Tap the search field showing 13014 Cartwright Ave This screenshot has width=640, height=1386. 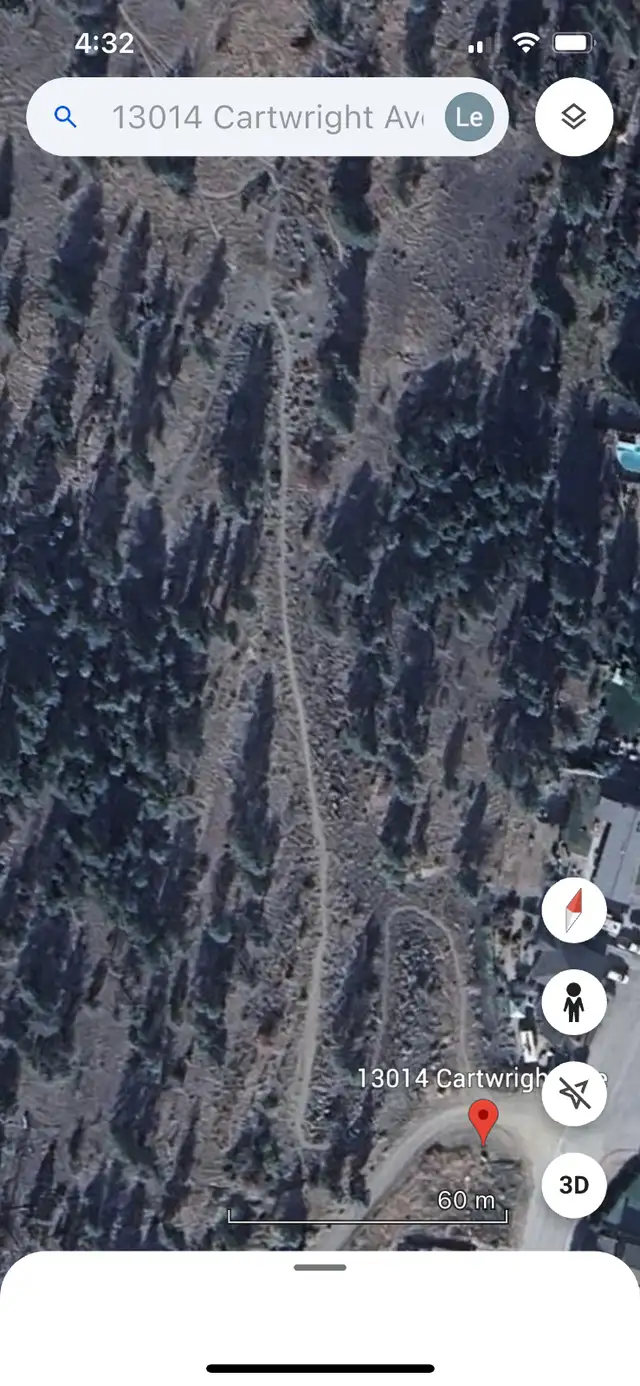[267, 117]
